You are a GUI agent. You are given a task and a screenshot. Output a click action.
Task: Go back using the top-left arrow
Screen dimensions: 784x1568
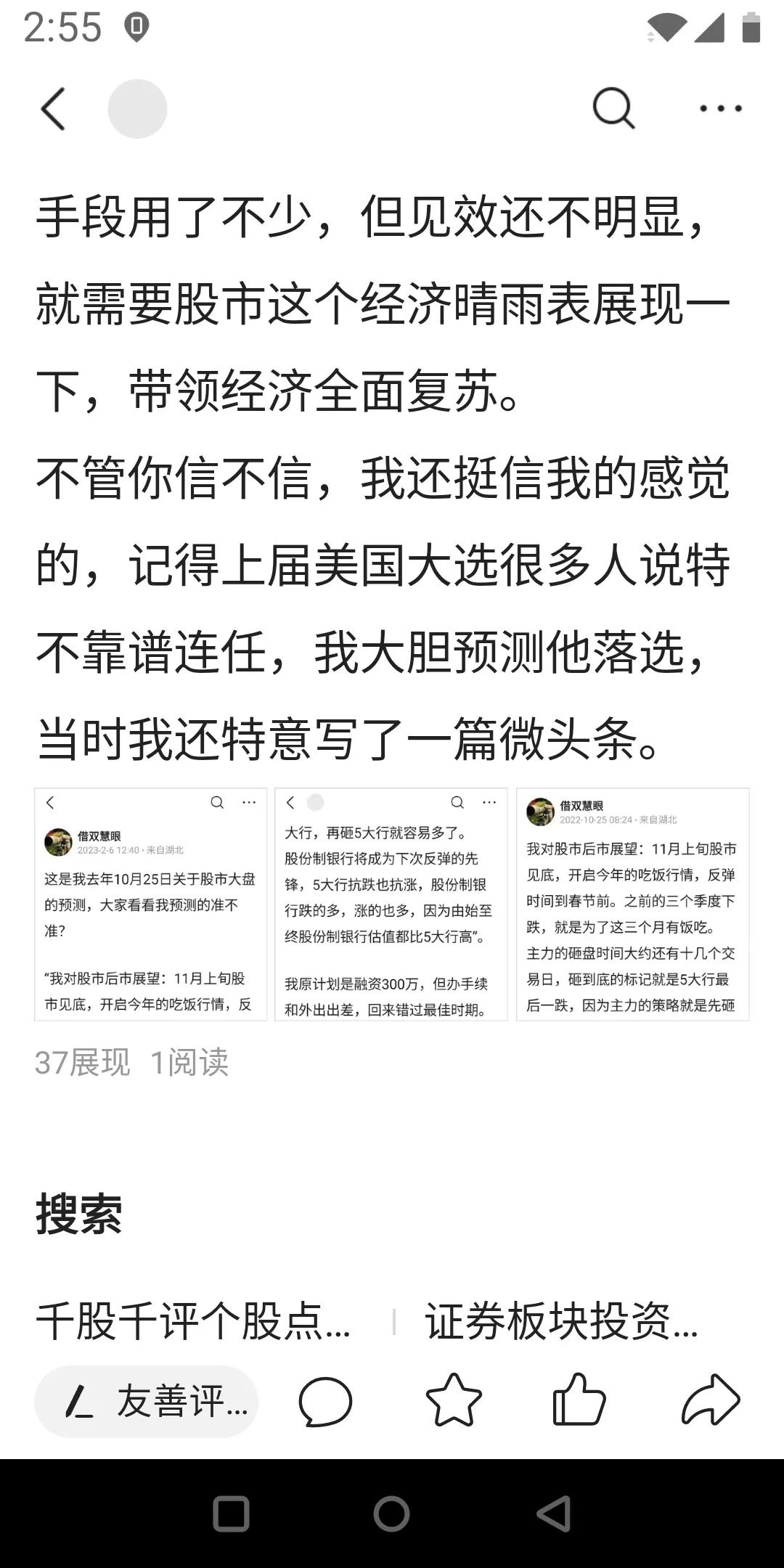[53, 109]
